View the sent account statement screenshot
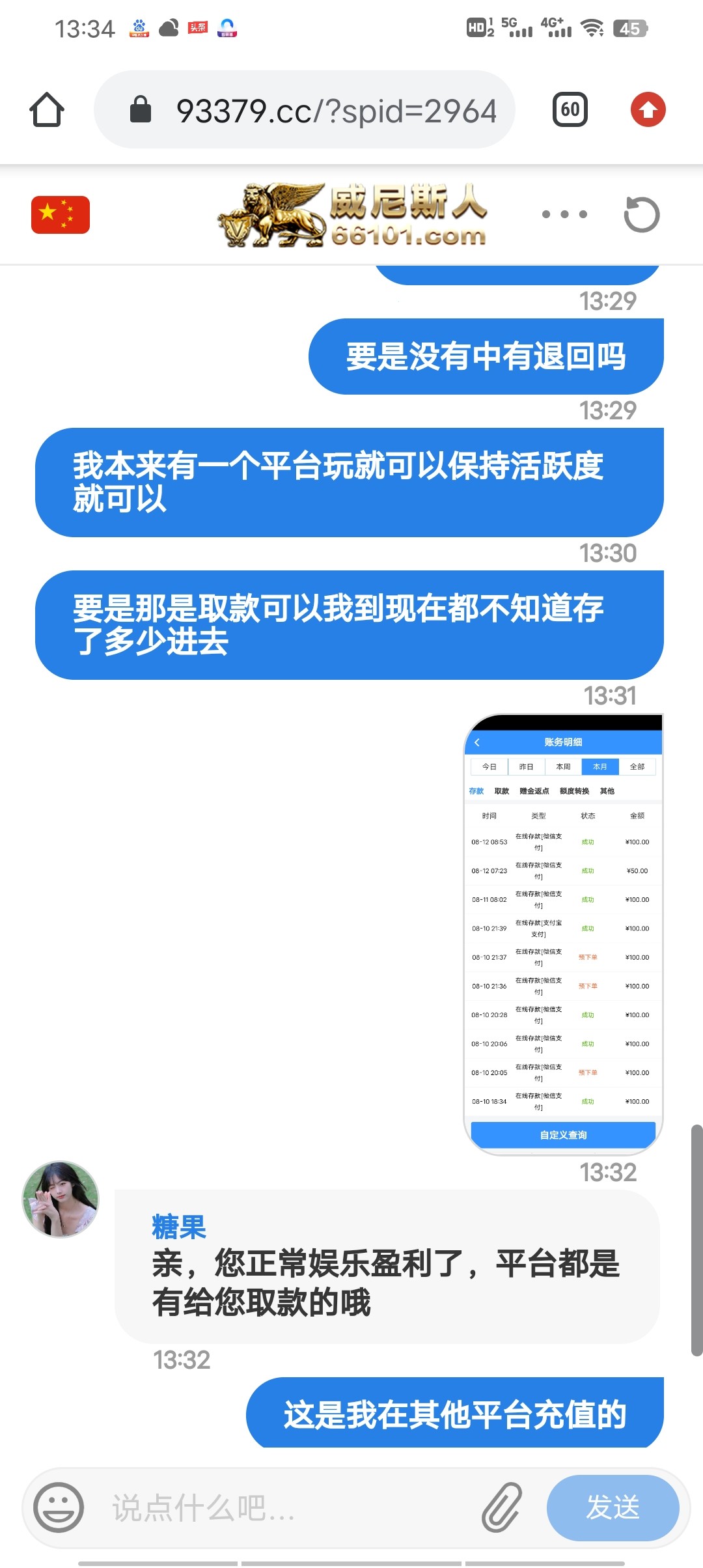 coord(563,934)
